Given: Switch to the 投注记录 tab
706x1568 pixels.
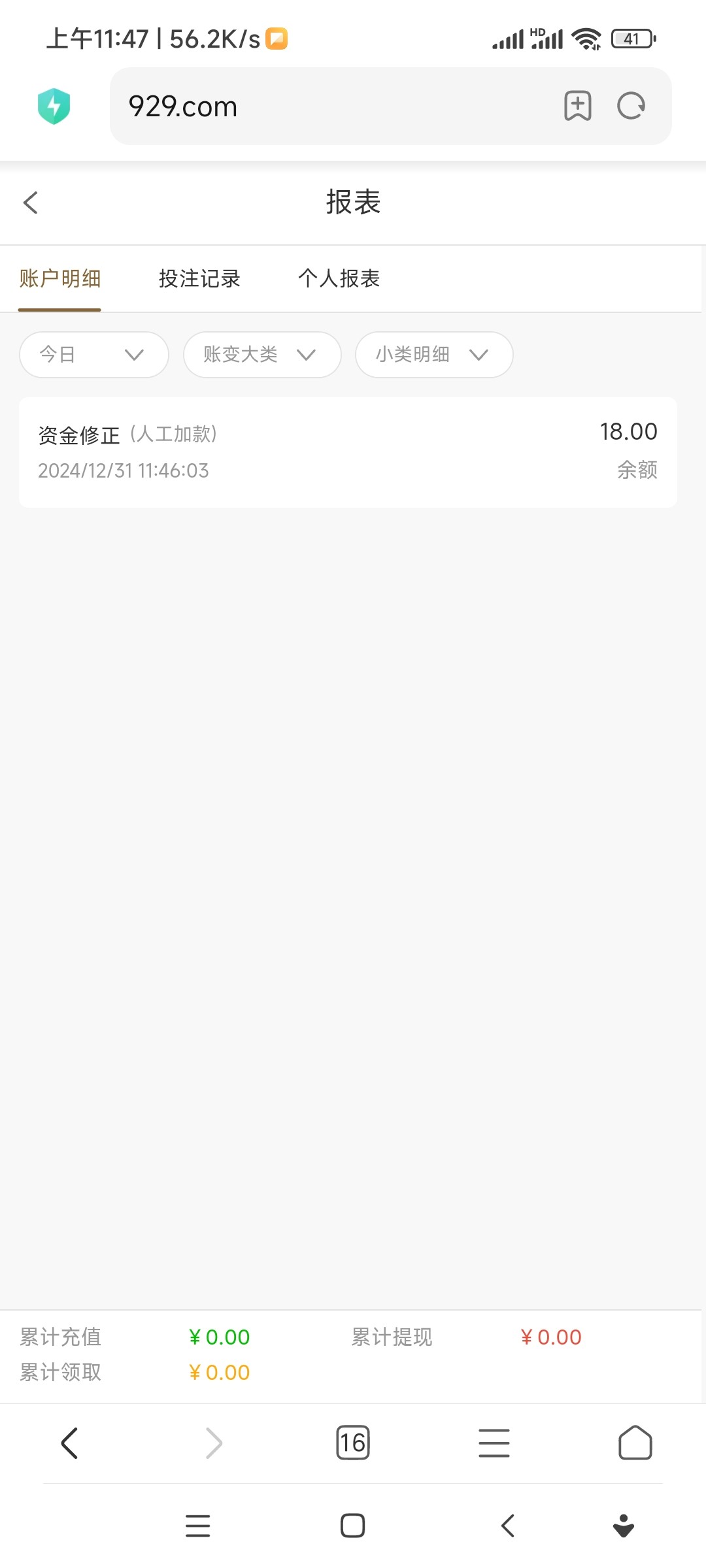Looking at the screenshot, I should pyautogui.click(x=199, y=279).
